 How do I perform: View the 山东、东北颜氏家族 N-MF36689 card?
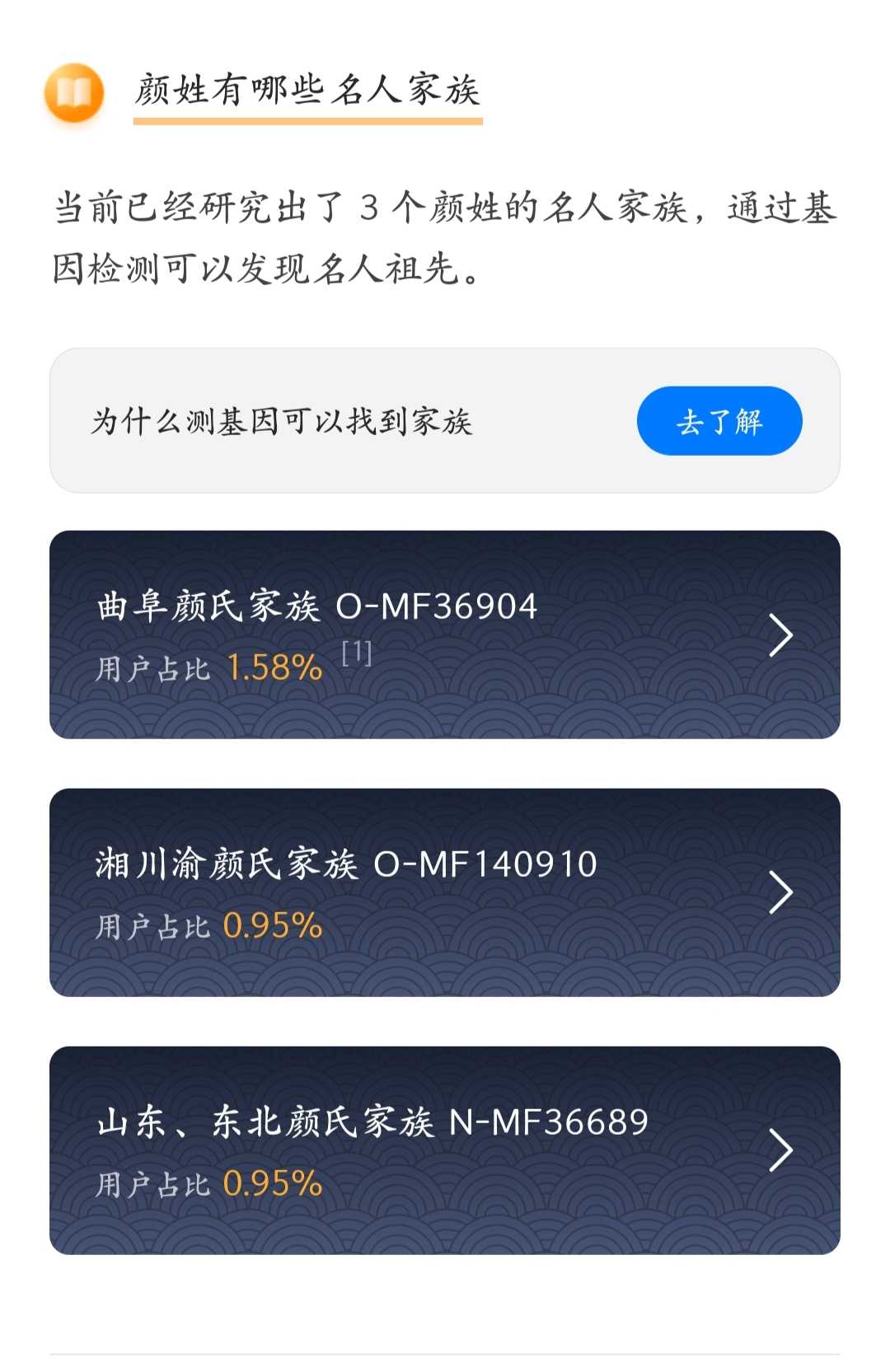pos(445,1150)
